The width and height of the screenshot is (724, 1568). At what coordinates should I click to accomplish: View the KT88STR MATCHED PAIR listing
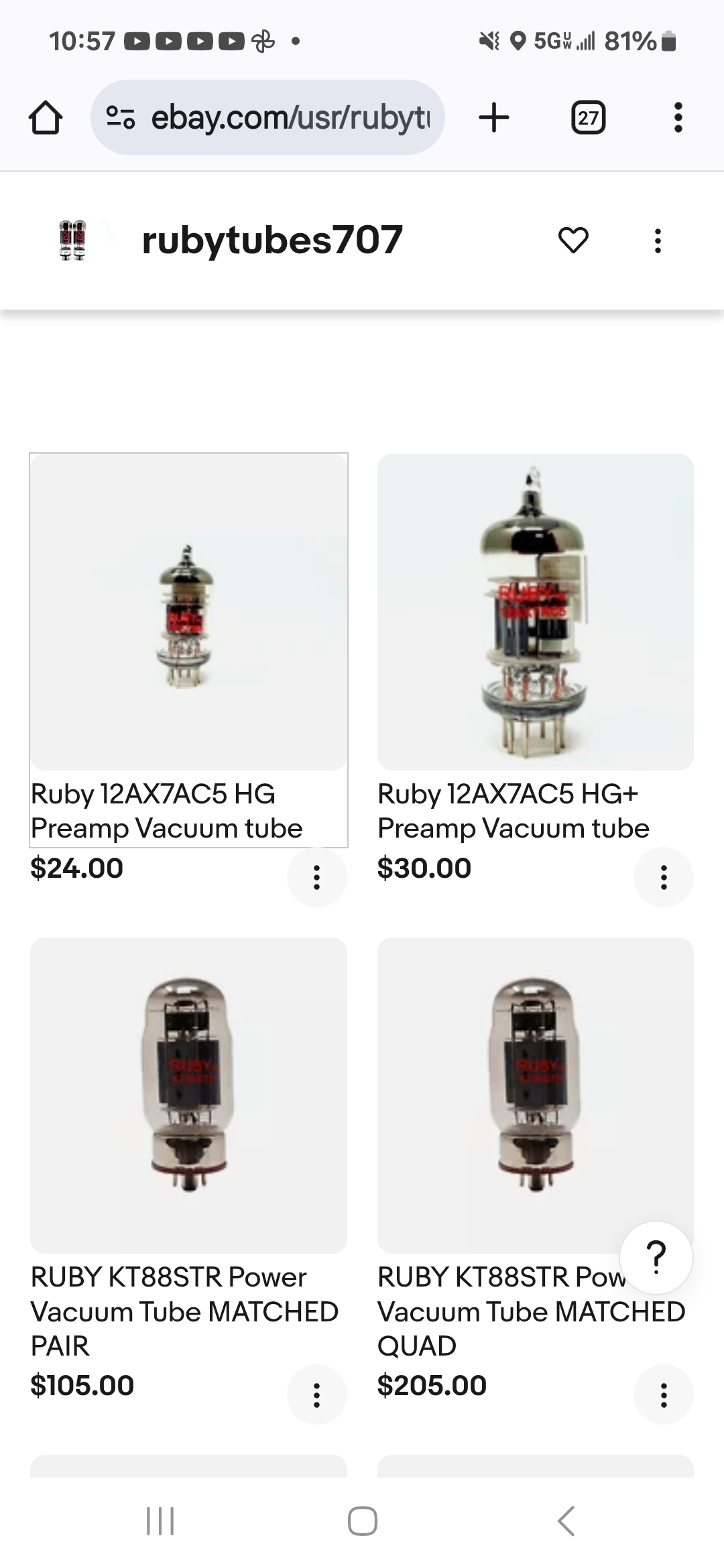click(188, 1096)
